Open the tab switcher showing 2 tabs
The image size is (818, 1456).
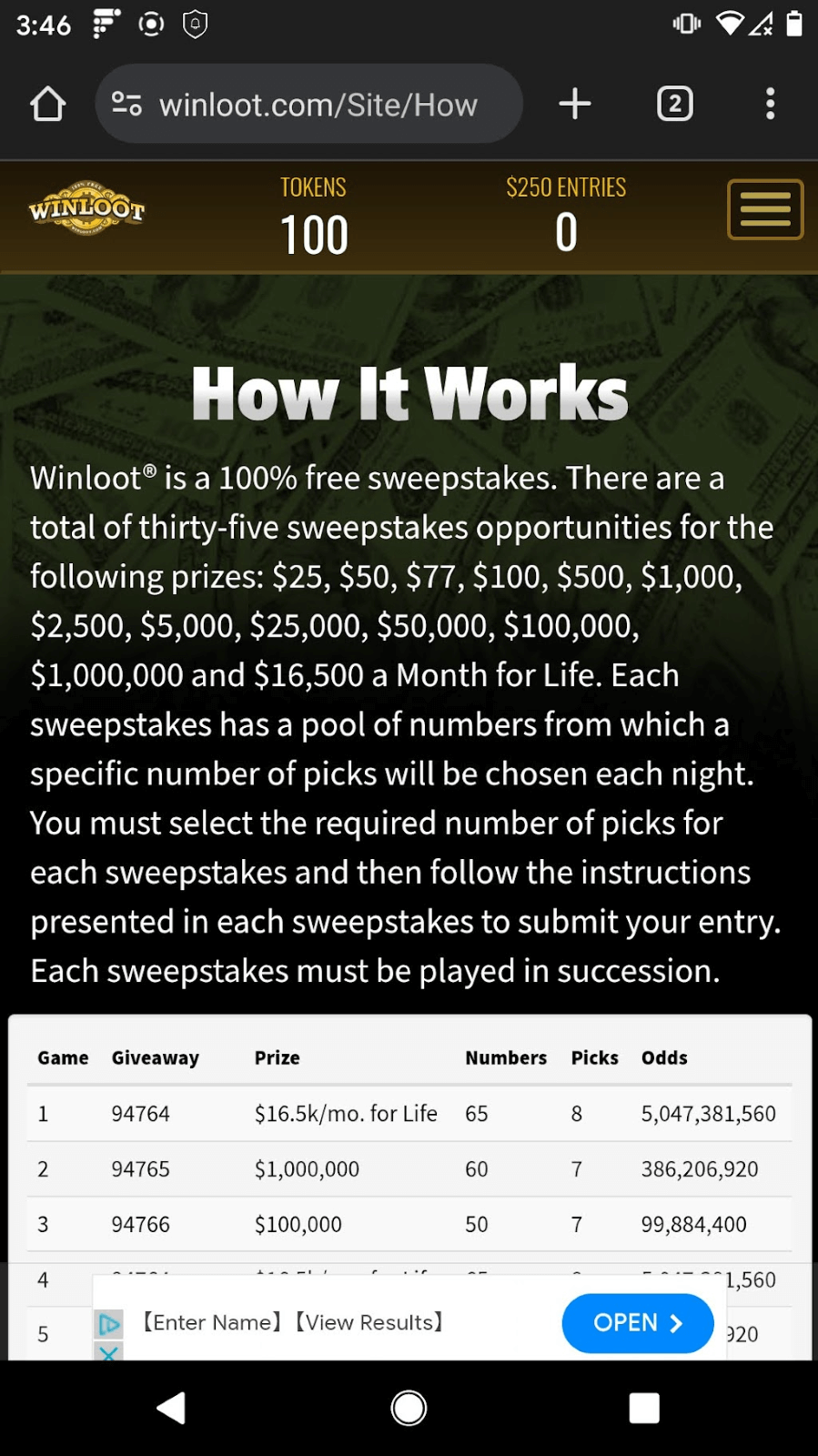(x=674, y=104)
